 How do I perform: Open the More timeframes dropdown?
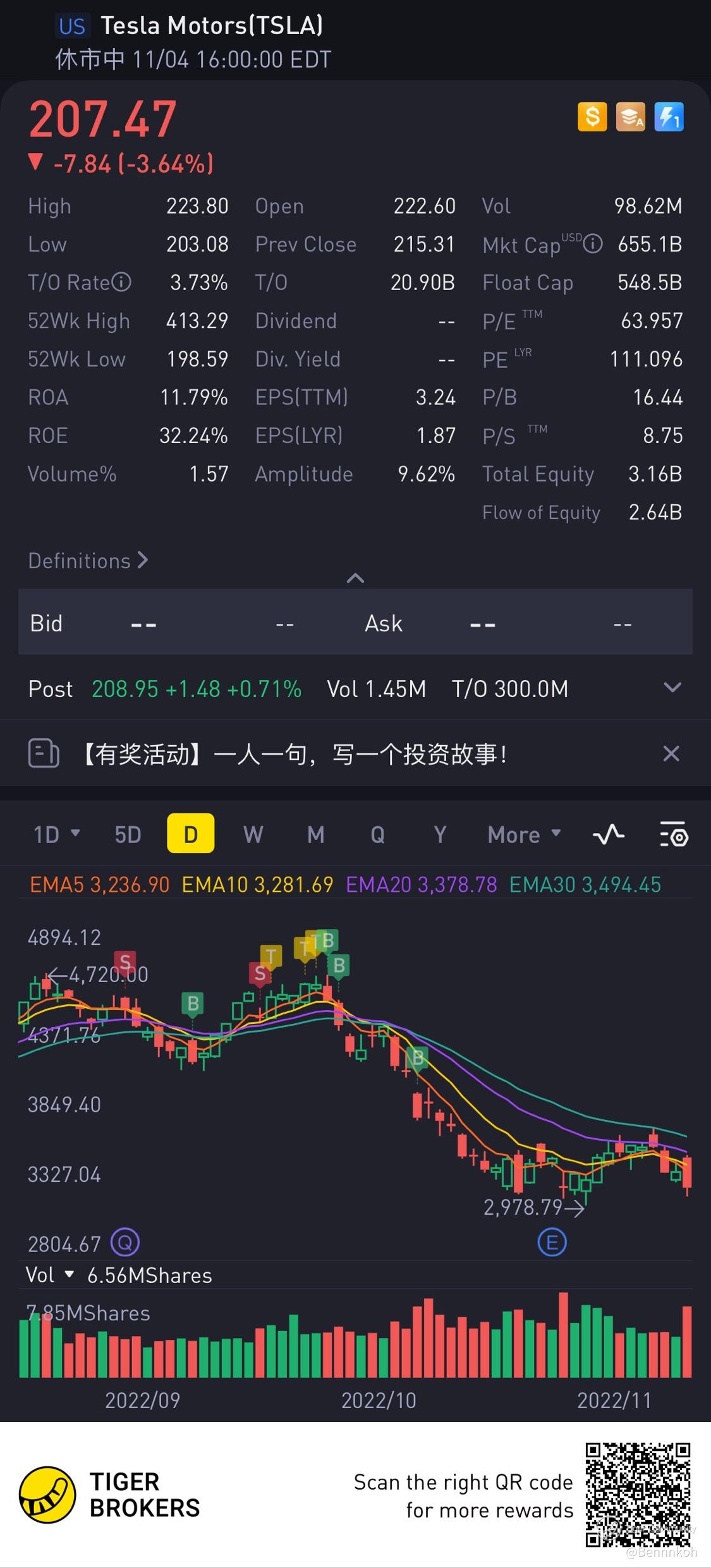click(524, 834)
